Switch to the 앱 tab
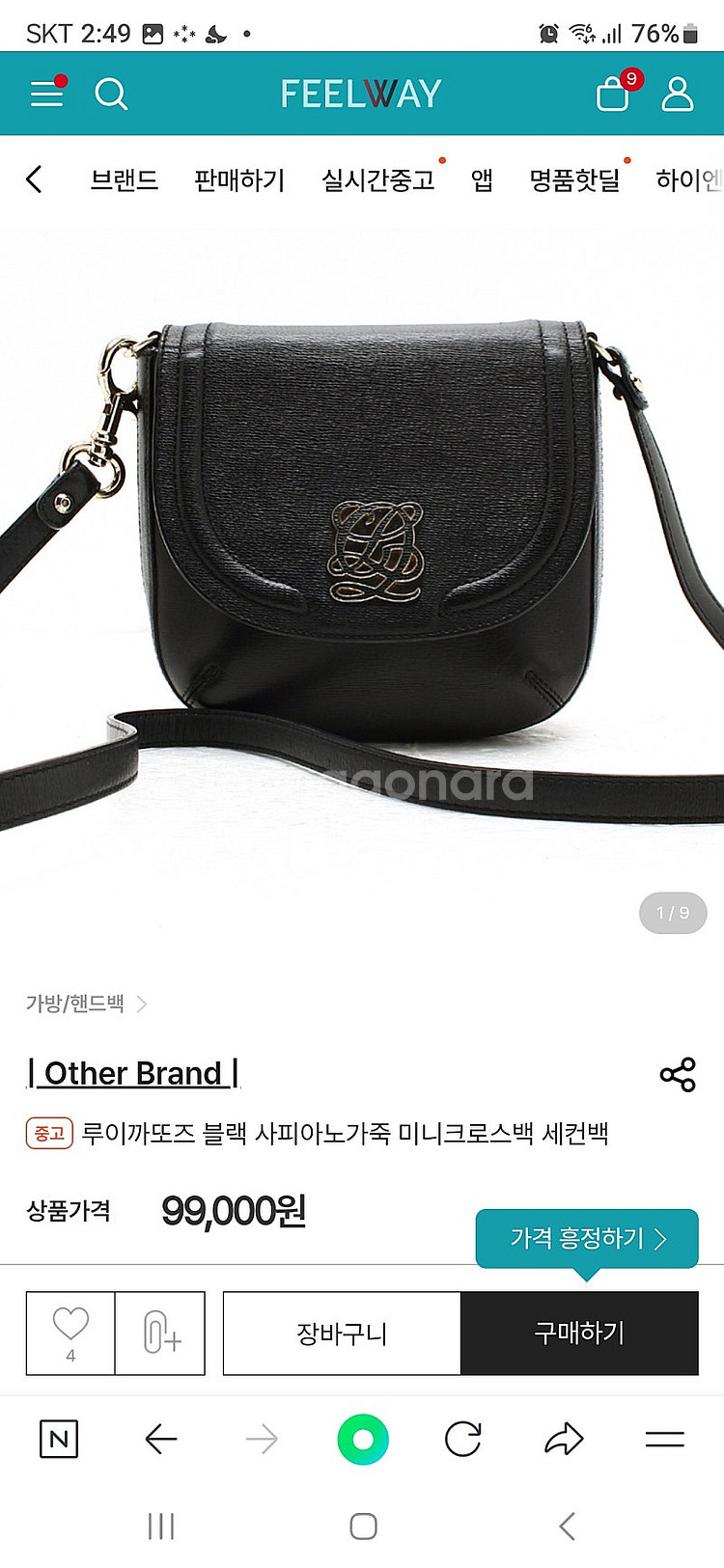Screen dimensions: 724x1568 482,180
